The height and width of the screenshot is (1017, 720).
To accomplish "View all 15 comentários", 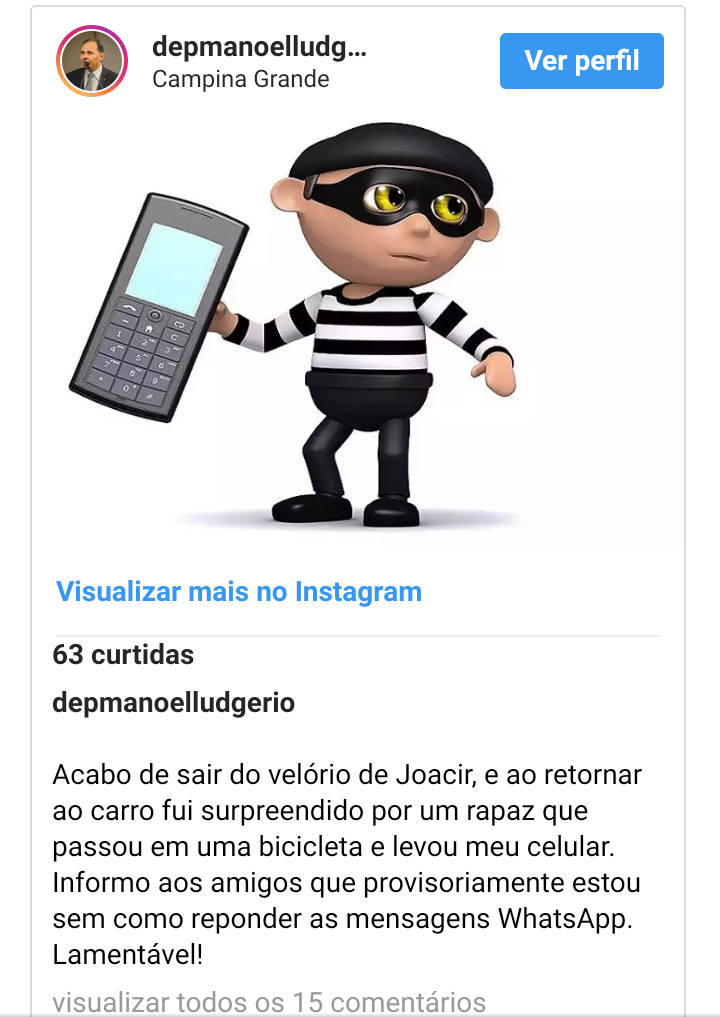I will coord(269,1001).
